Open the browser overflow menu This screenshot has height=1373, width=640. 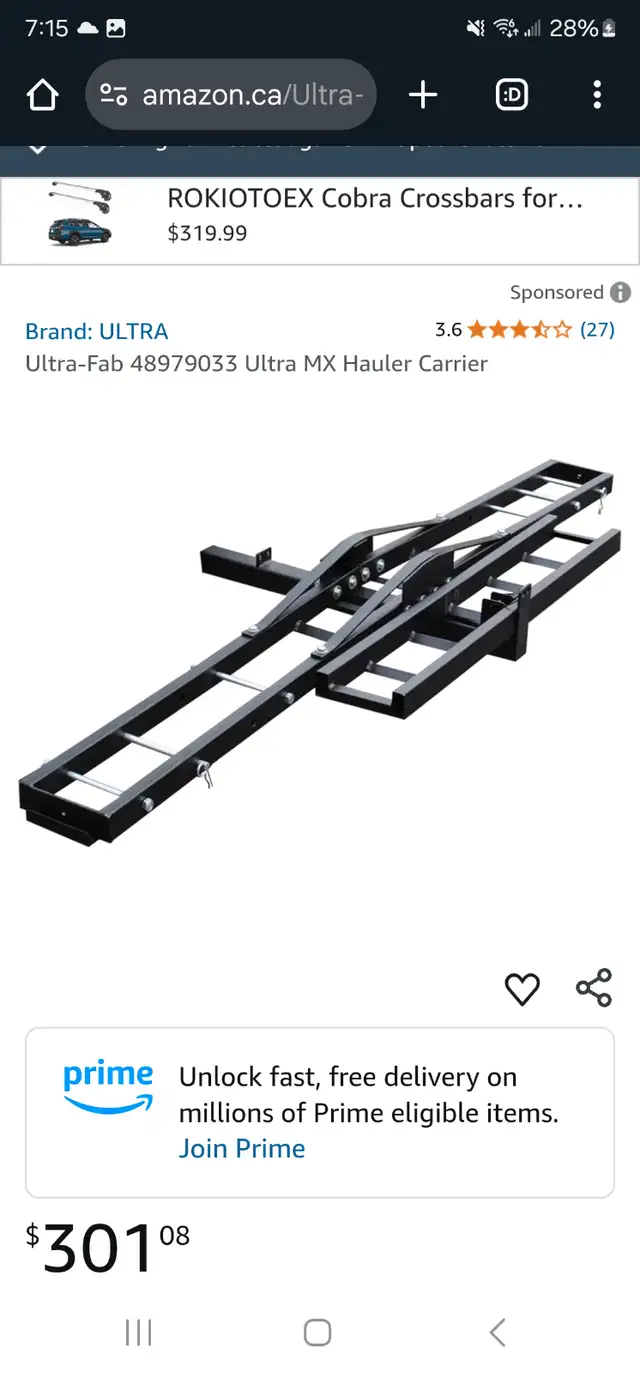pyautogui.click(x=597, y=95)
